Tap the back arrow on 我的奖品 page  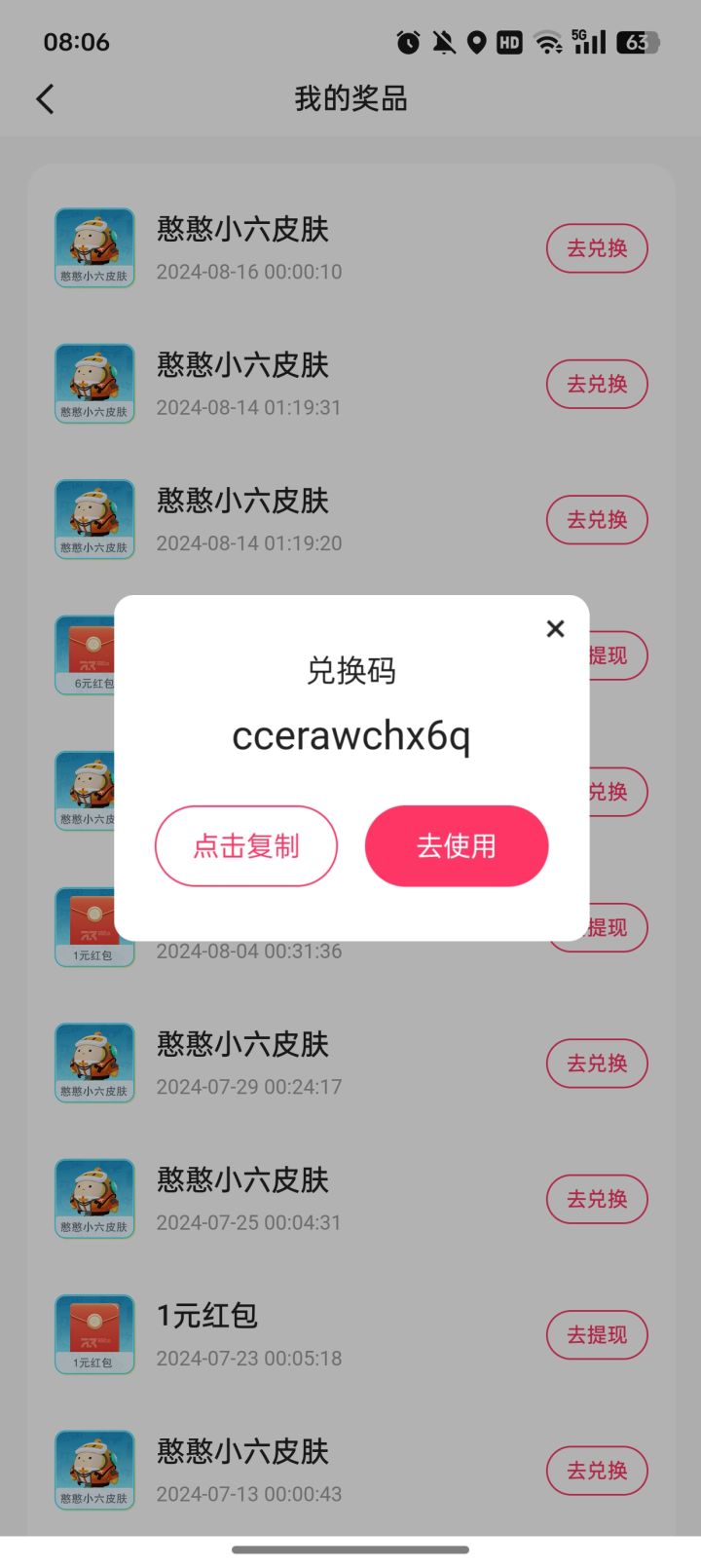click(x=45, y=98)
